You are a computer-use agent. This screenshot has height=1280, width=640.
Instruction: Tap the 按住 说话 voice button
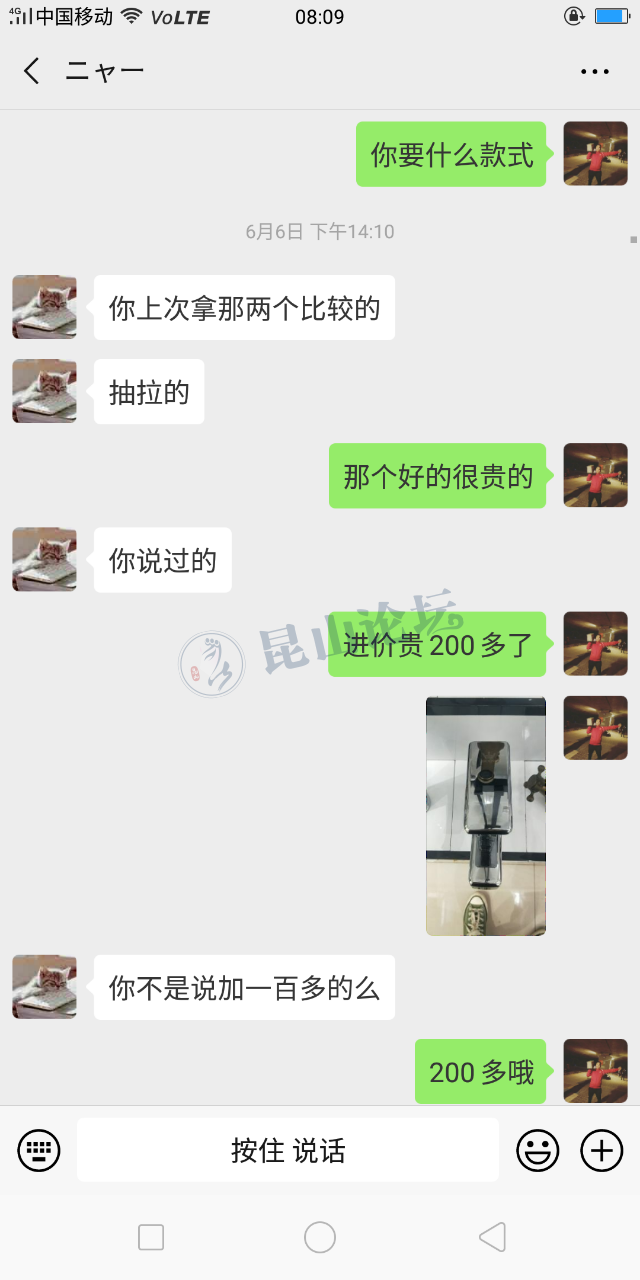(x=288, y=1150)
